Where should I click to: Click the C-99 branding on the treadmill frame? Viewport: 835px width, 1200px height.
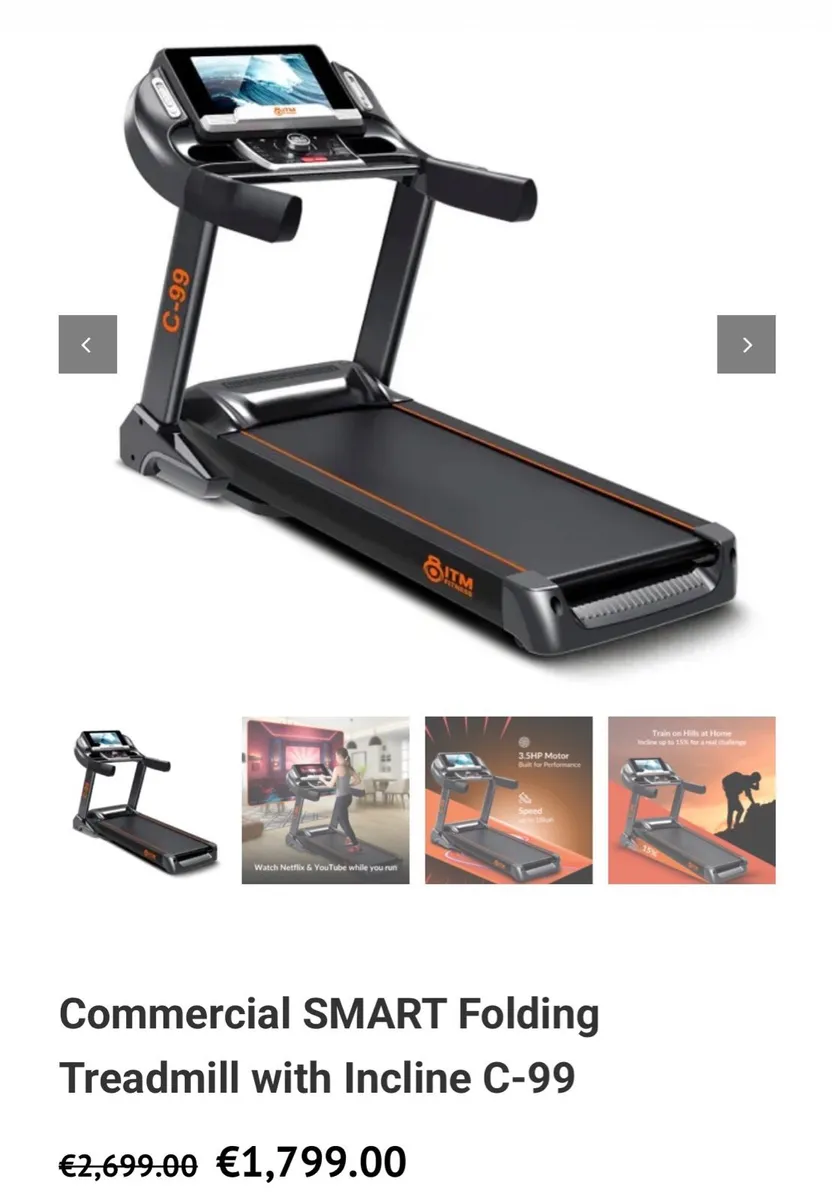[175, 300]
